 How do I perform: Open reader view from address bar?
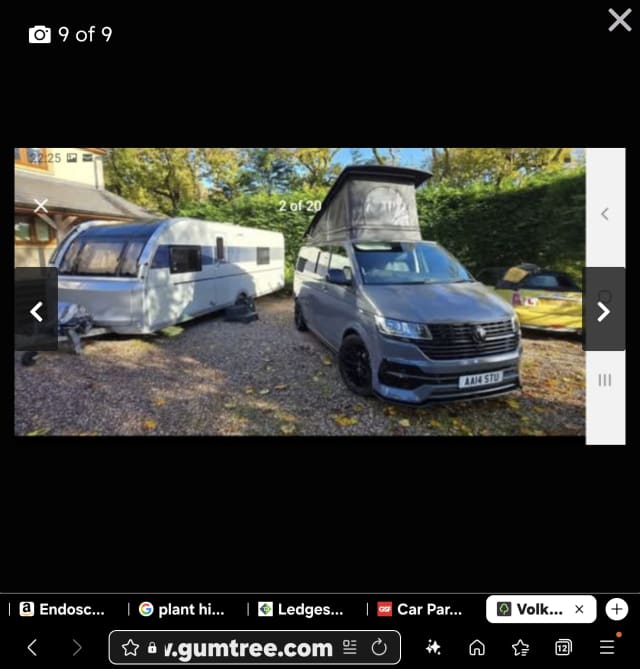(350, 647)
